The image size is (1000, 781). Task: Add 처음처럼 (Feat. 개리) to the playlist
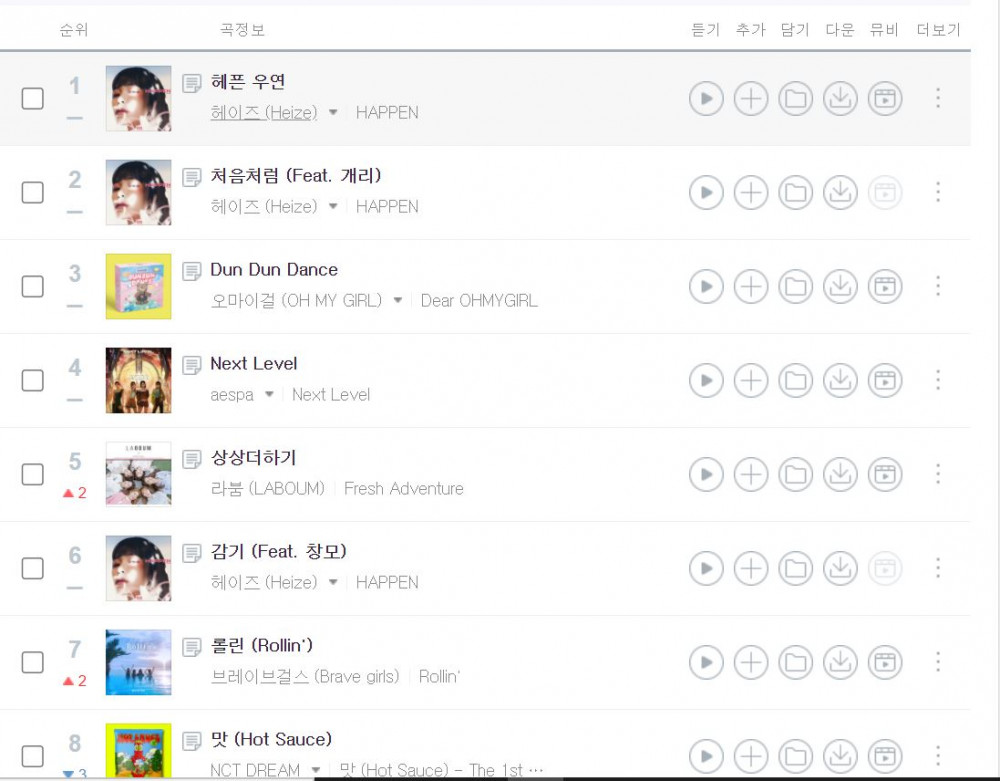751,192
